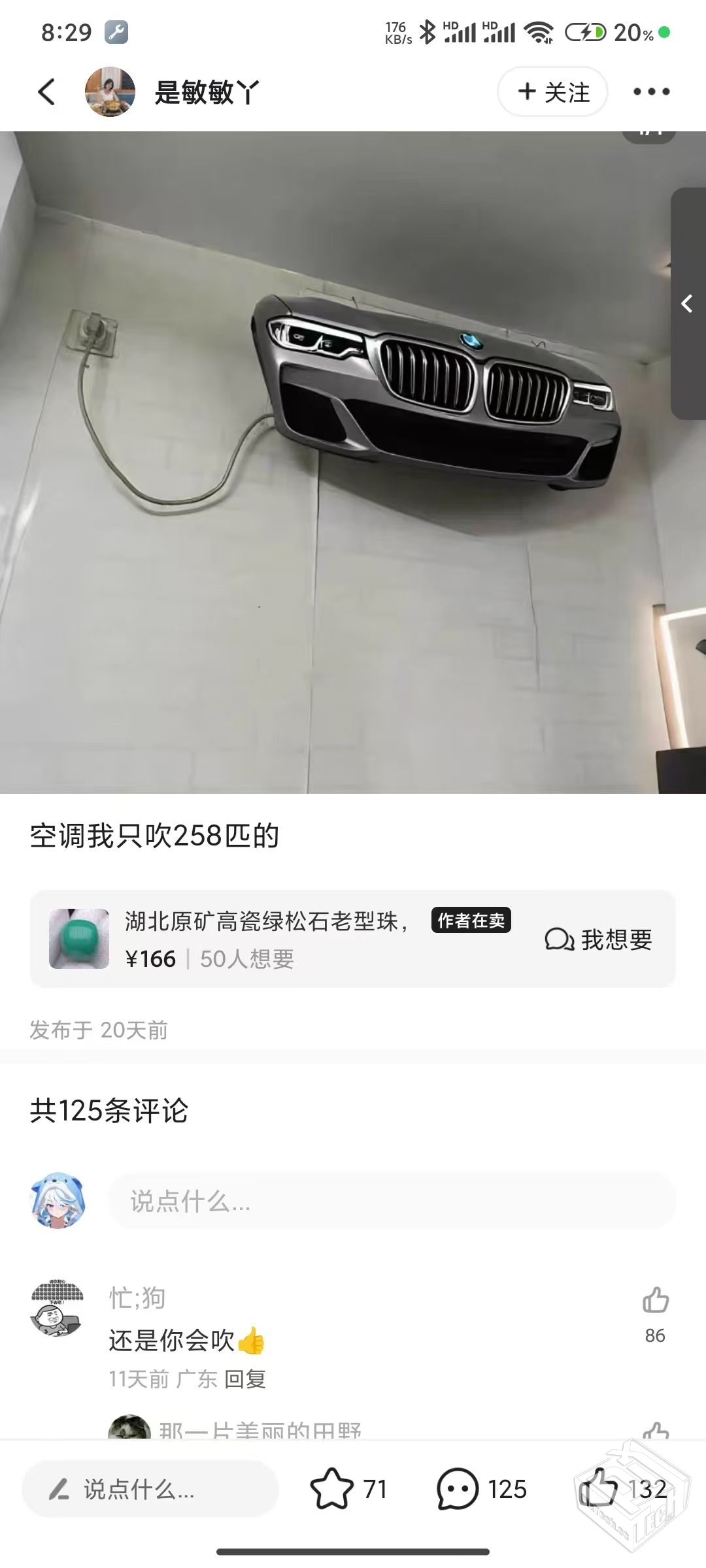The height and width of the screenshot is (1568, 706).
Task: Tap 我想要 on the product card
Action: click(x=599, y=939)
